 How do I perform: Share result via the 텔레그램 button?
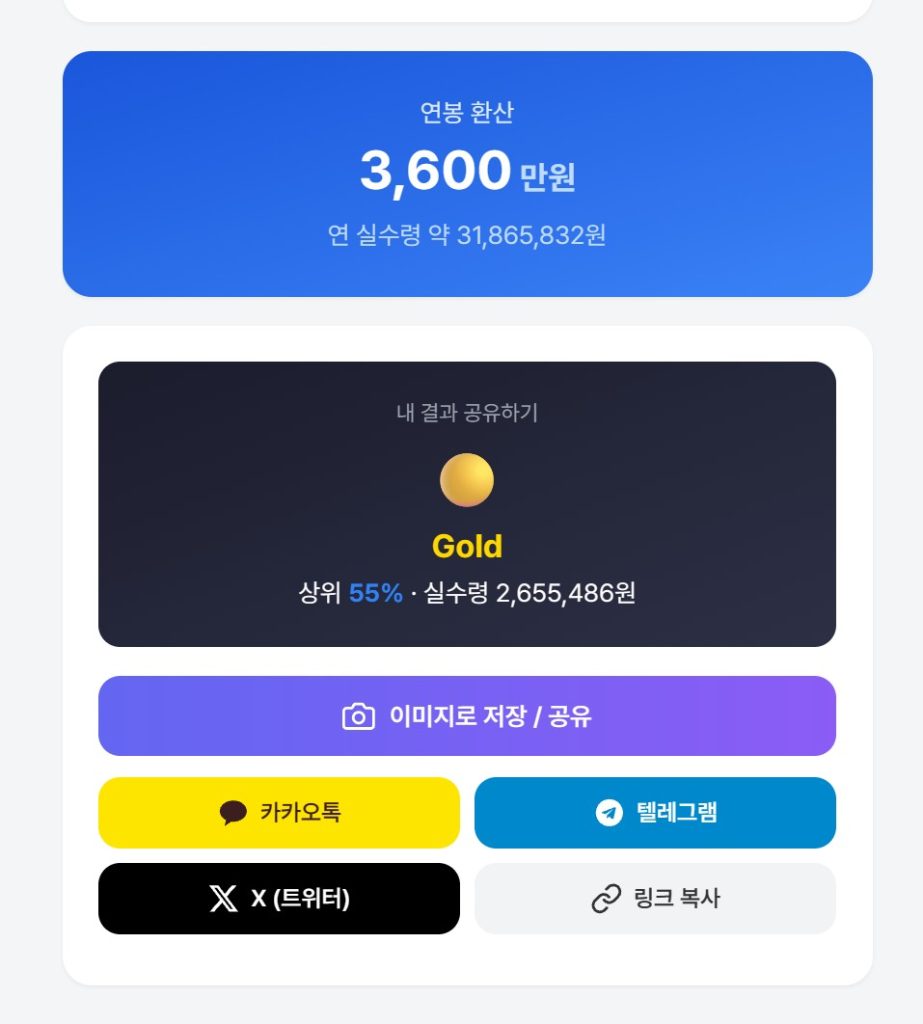tap(656, 812)
